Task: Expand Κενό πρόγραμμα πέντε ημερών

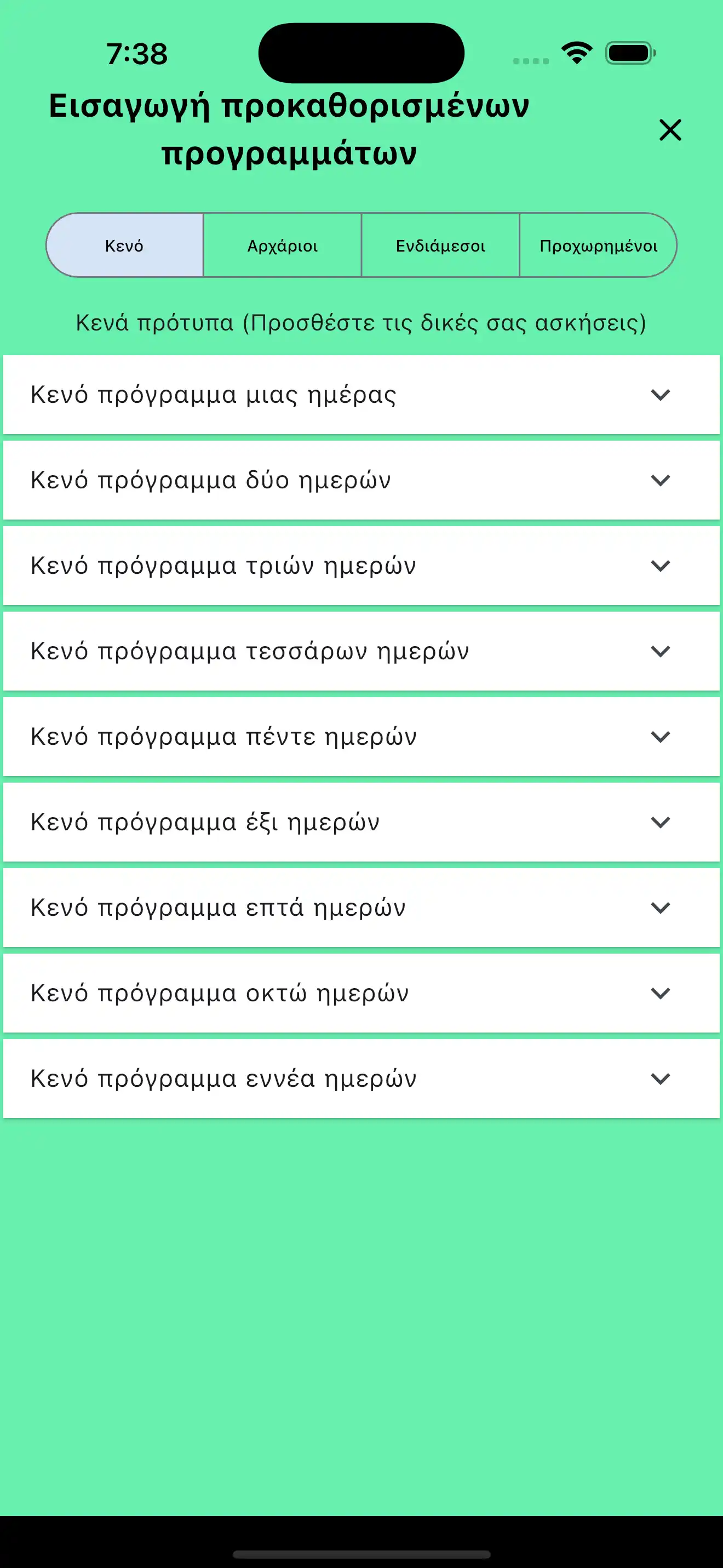Action: coord(661,737)
